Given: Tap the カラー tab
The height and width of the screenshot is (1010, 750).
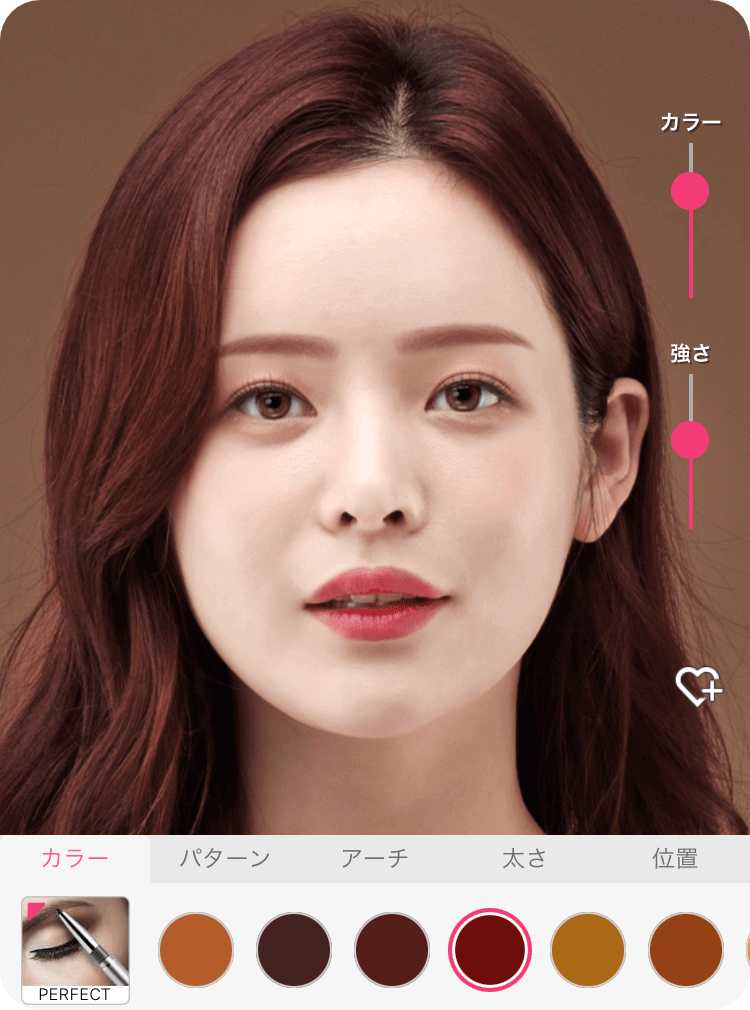Looking at the screenshot, I should [75, 859].
